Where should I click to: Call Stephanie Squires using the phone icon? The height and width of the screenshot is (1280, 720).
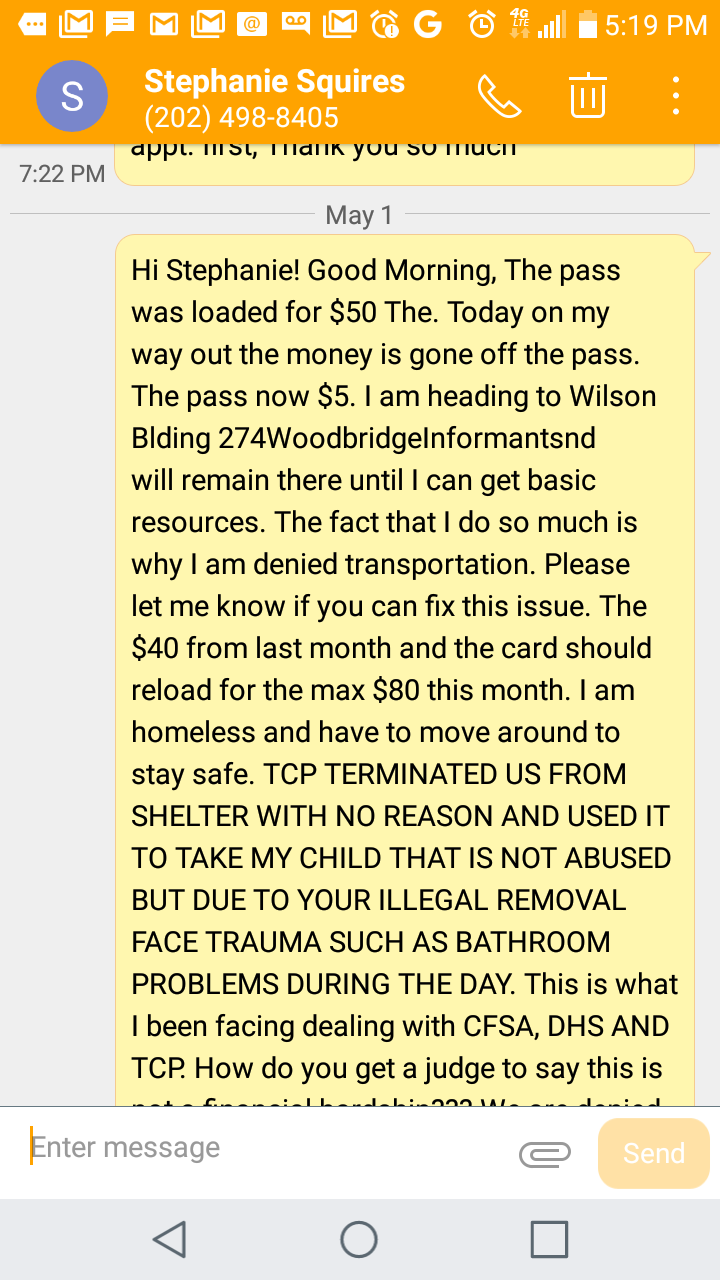point(499,96)
